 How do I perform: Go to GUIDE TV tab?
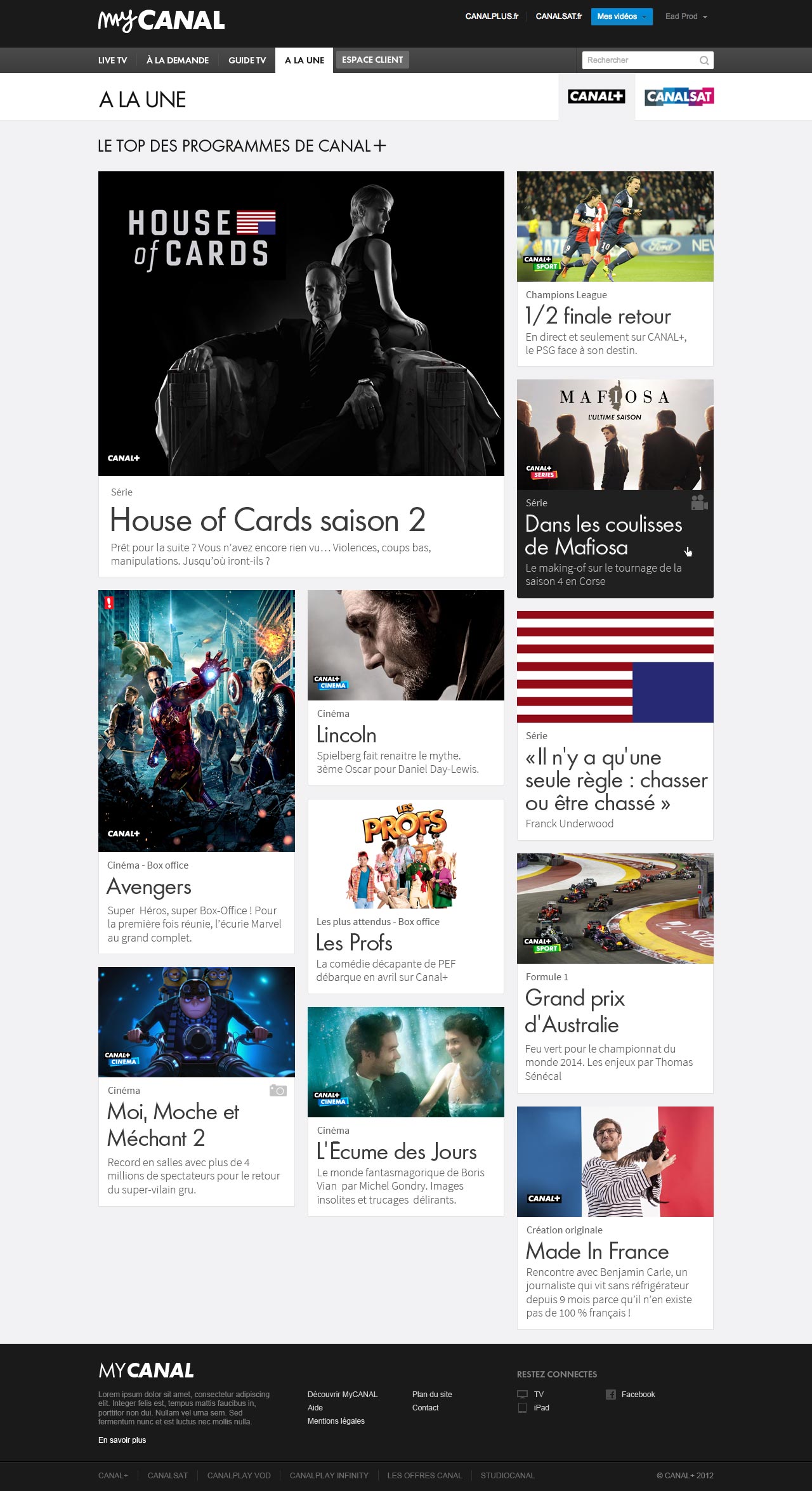click(x=247, y=60)
